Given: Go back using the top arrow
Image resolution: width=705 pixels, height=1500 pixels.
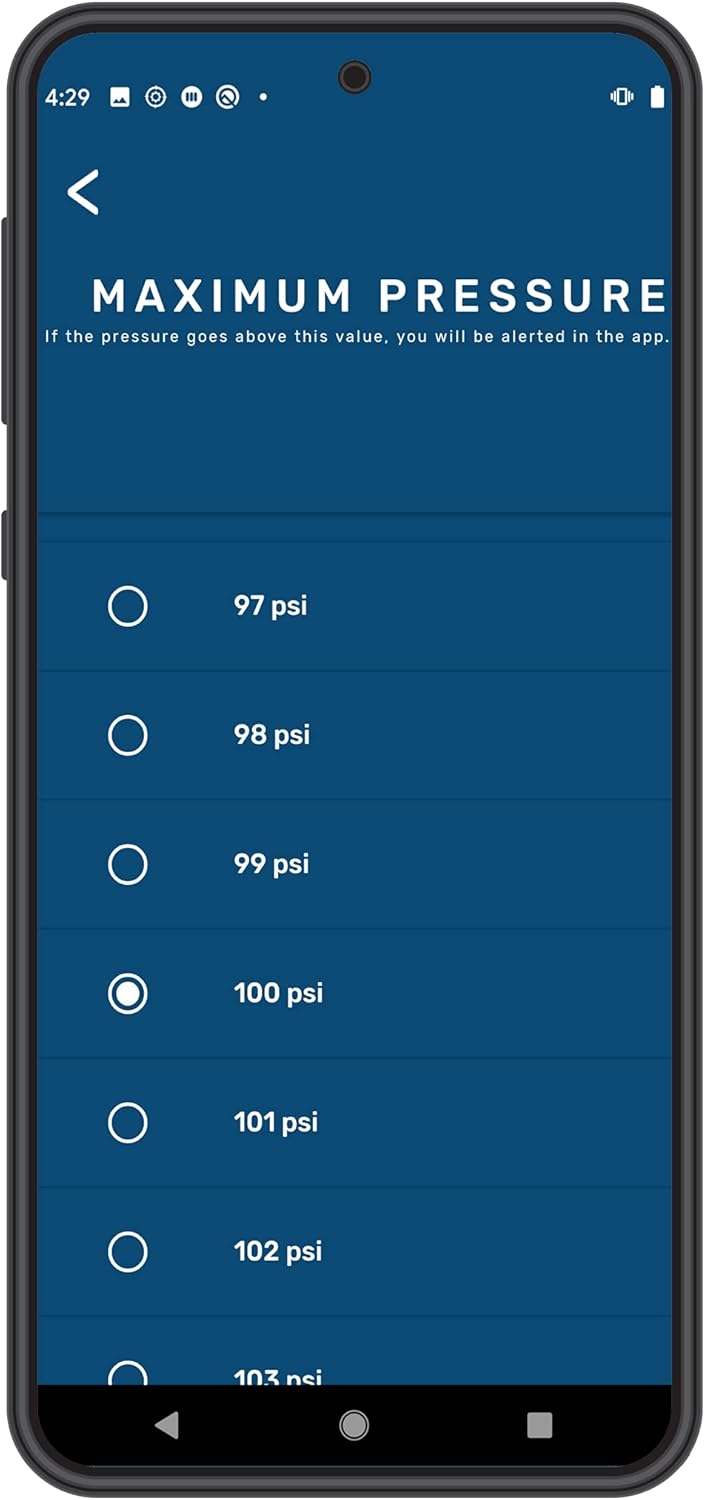Looking at the screenshot, I should [x=84, y=192].
